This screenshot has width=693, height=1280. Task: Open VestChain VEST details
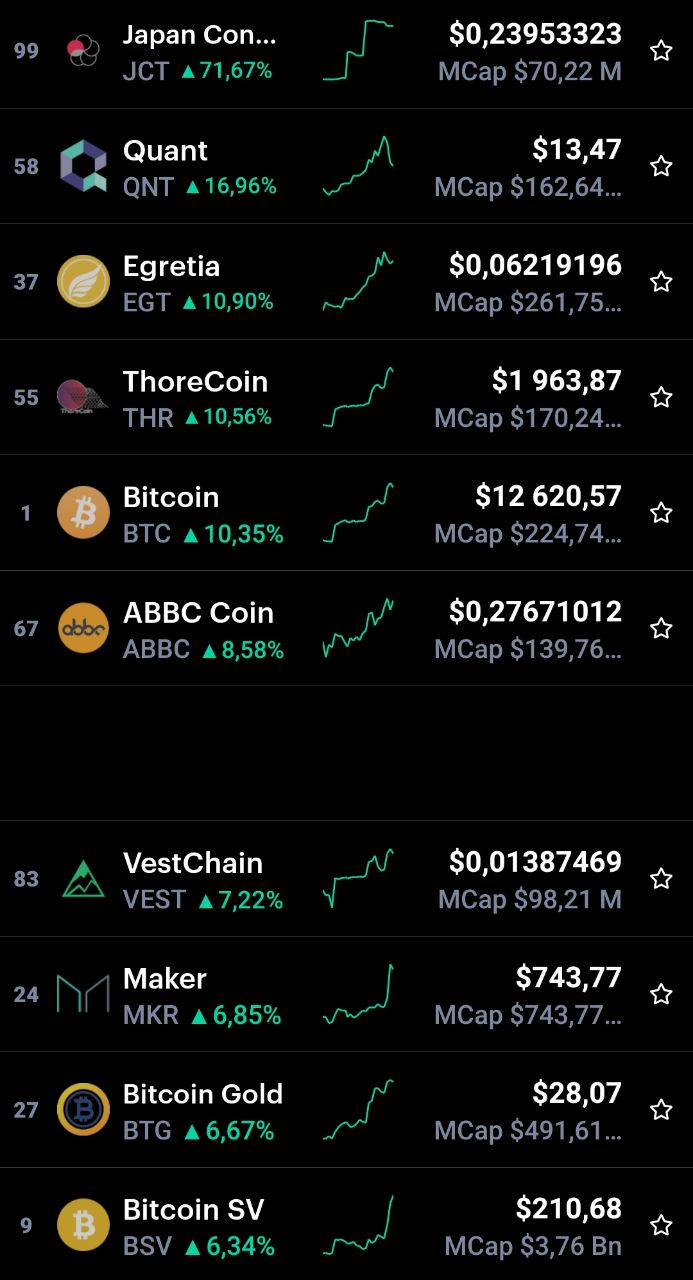pyautogui.click(x=346, y=879)
